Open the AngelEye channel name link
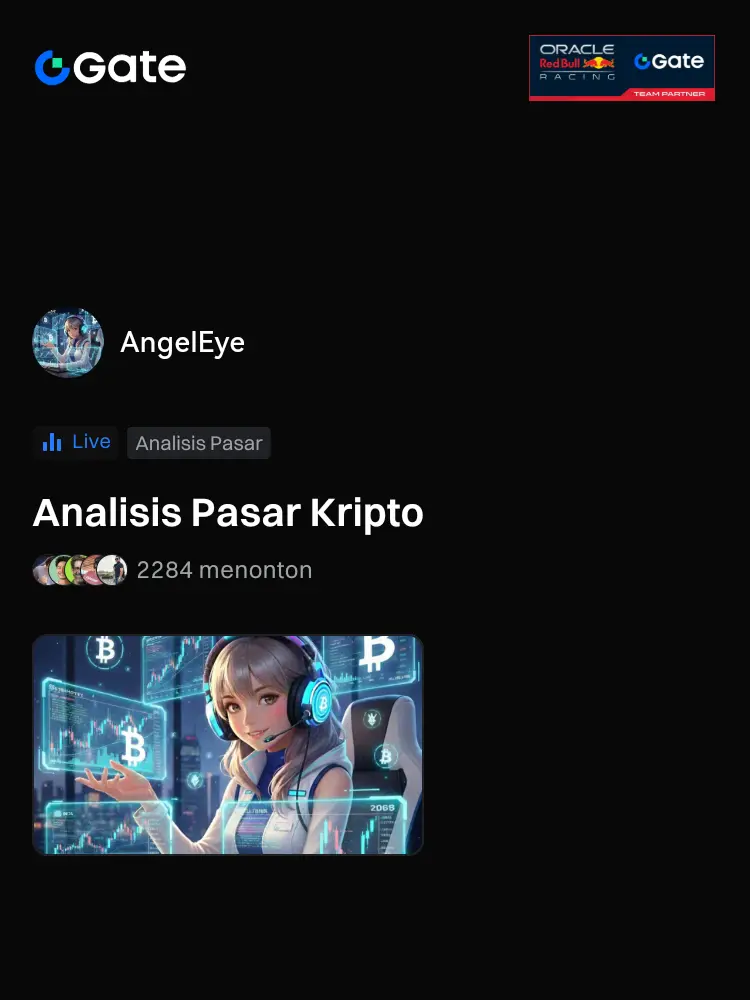This screenshot has height=1000, width=750. 183,342
